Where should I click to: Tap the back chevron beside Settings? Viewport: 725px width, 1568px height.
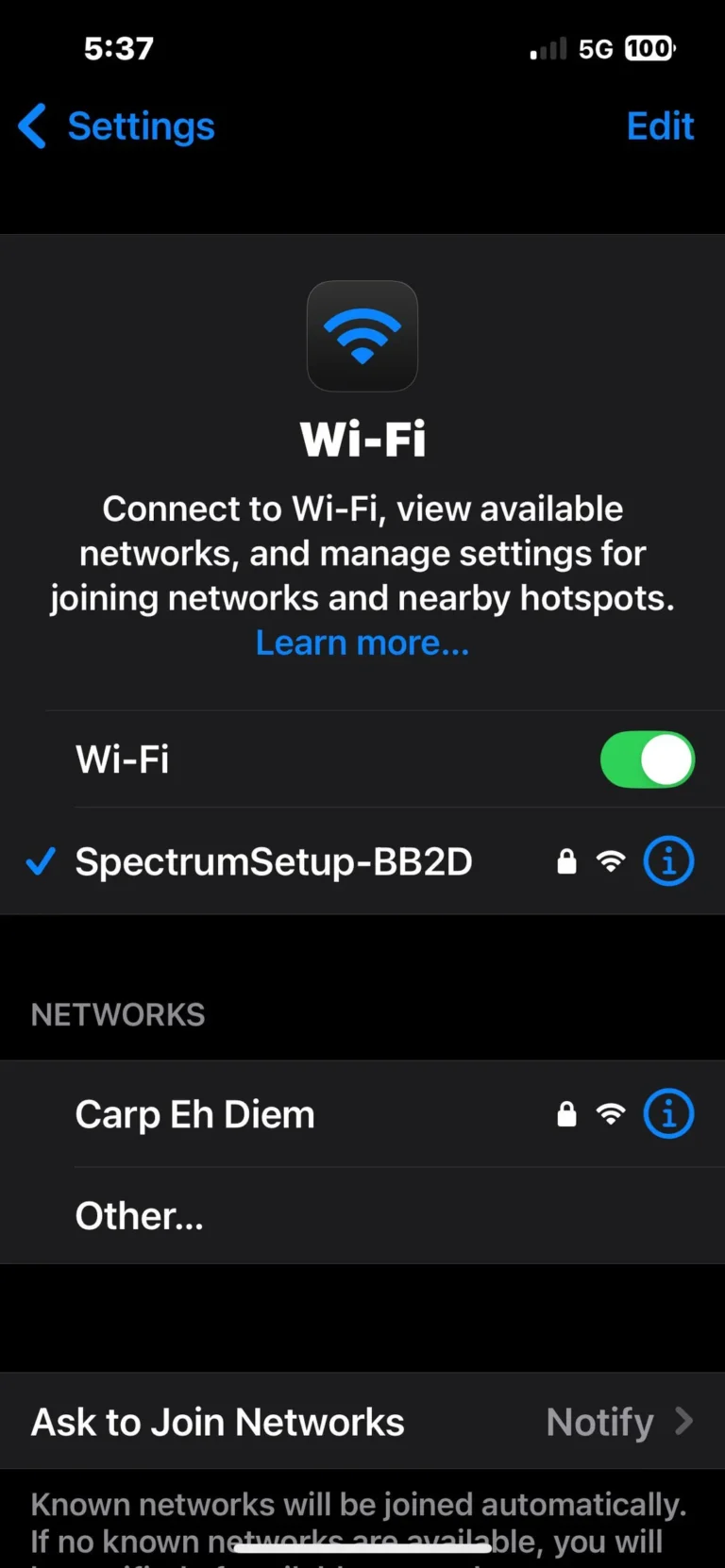click(32, 125)
